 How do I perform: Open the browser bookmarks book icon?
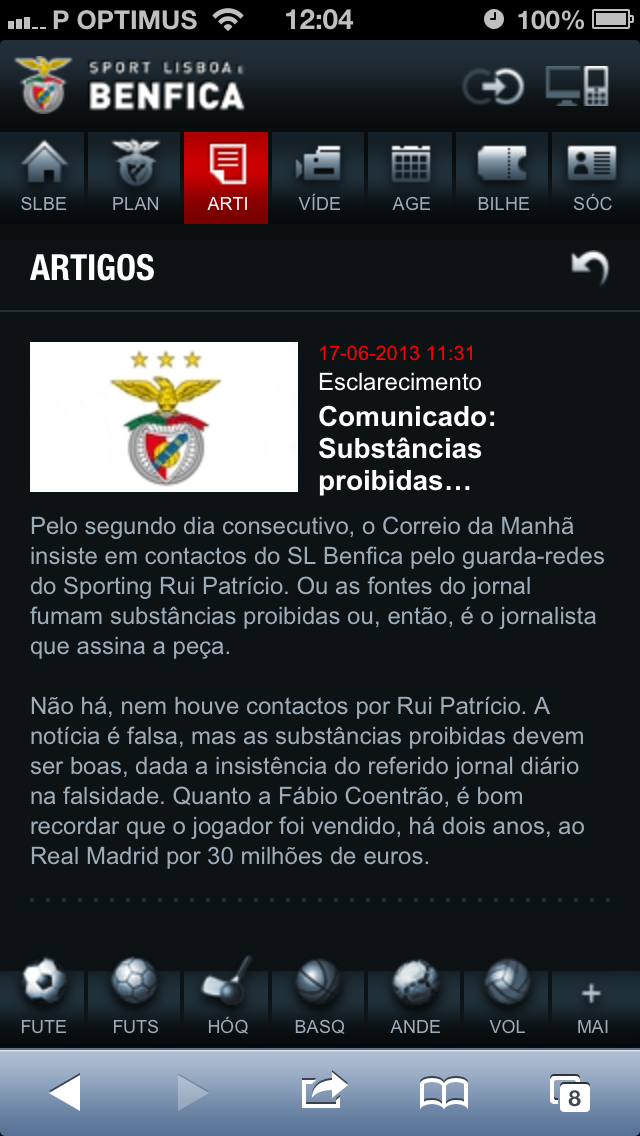(x=444, y=1092)
